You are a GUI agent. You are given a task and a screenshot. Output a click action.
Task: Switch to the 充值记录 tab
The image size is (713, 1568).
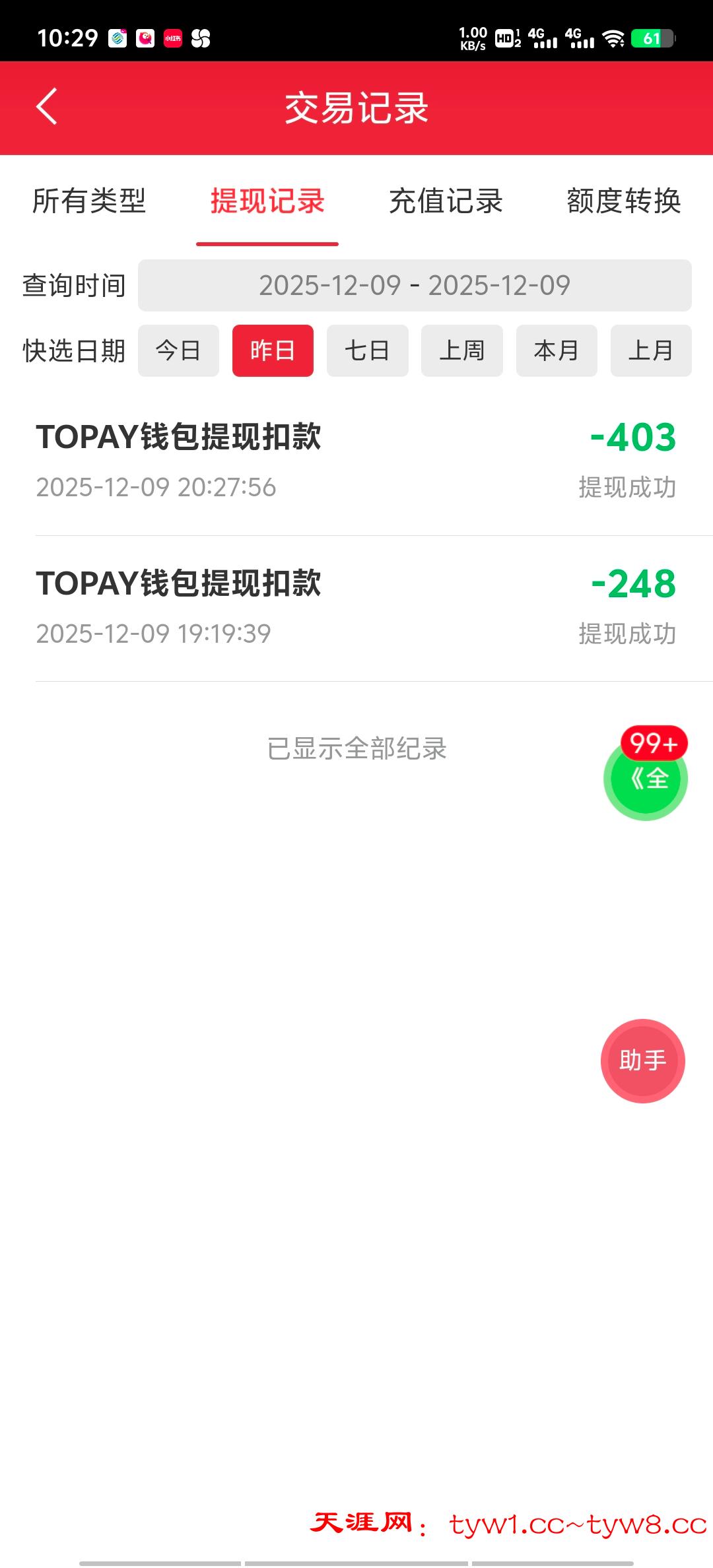[x=446, y=201]
